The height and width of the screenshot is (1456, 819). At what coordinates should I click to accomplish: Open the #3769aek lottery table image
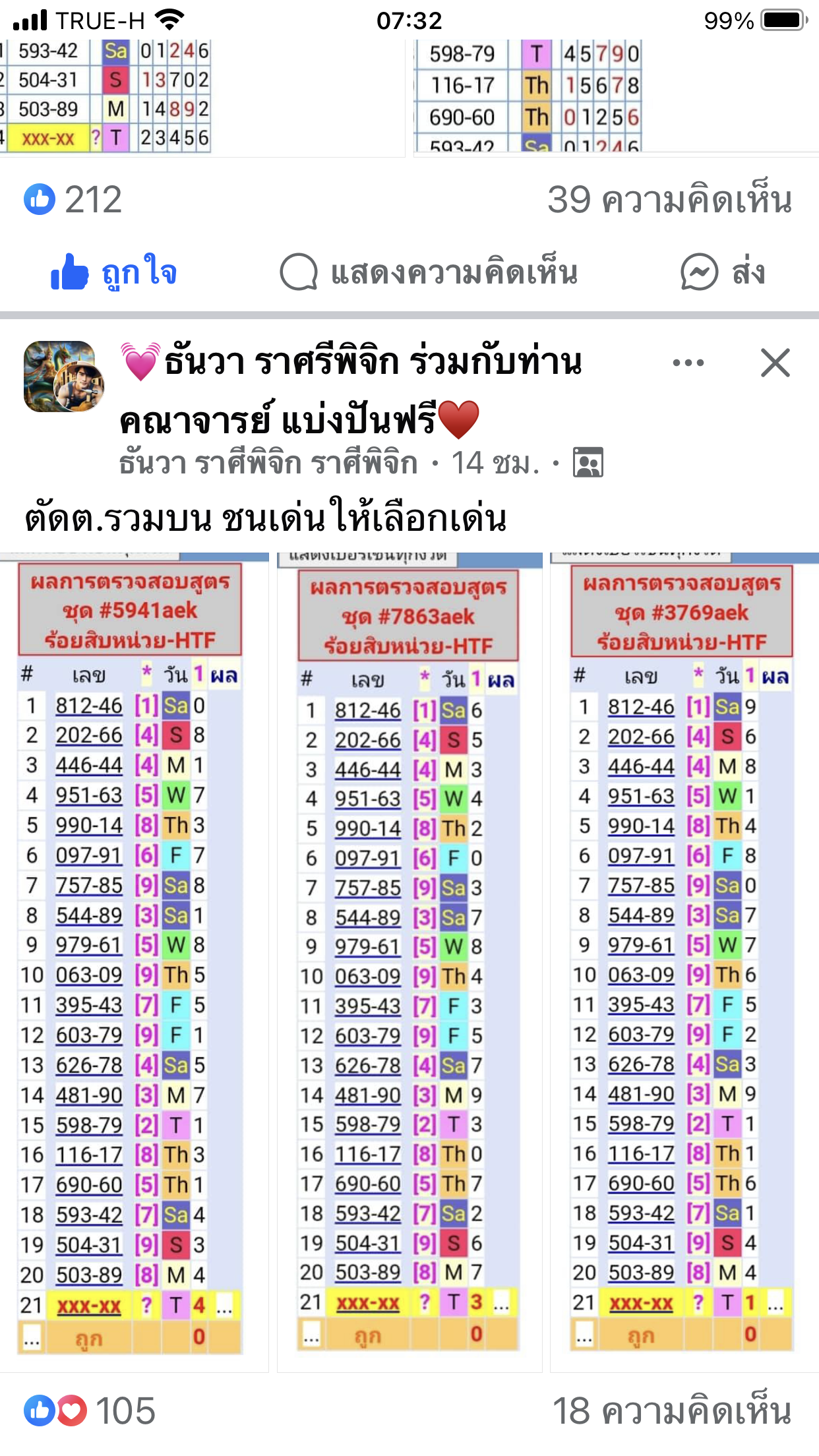coord(682,956)
